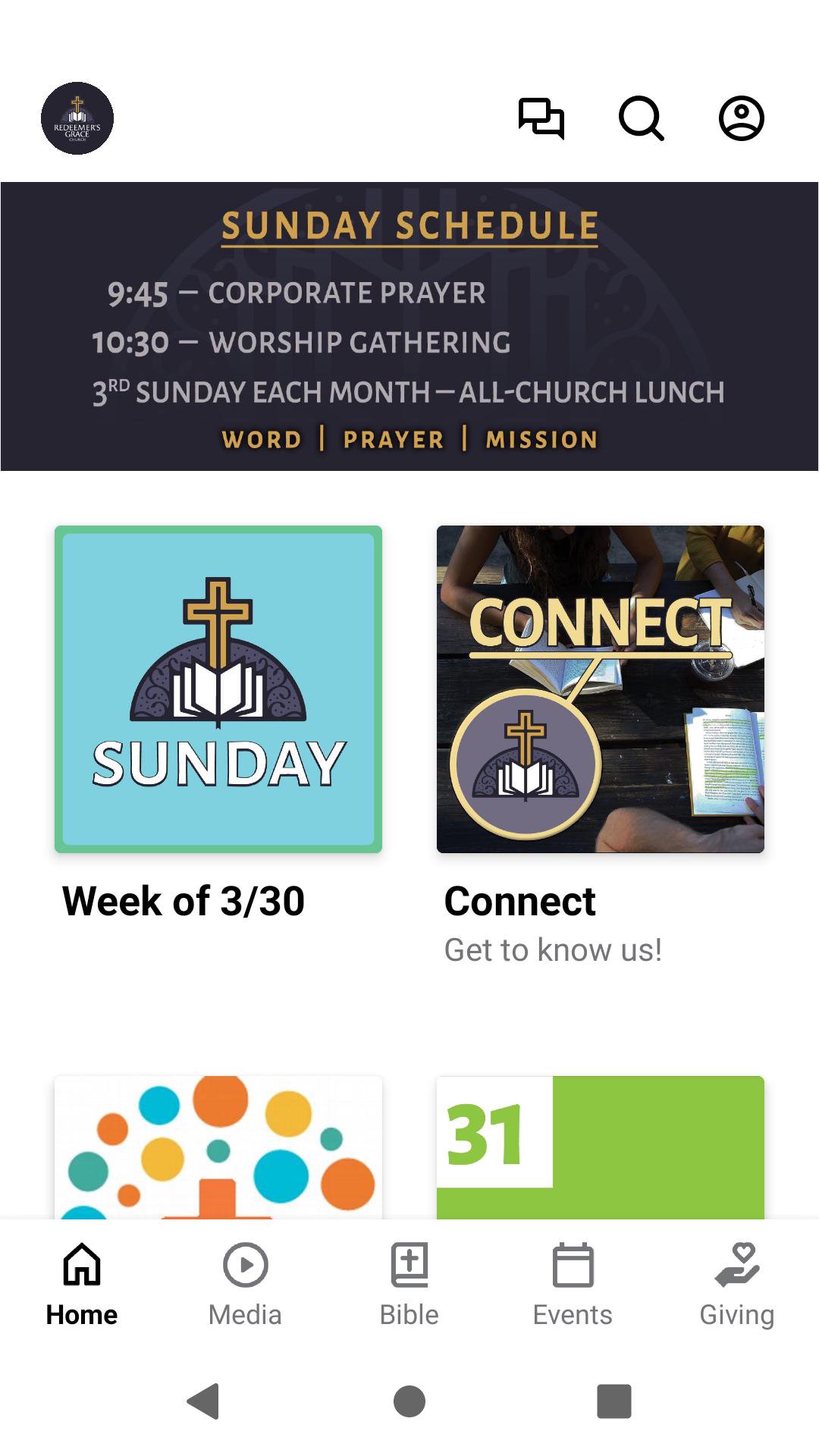Open the green calendar 31 tile
The width and height of the screenshot is (819, 1456).
(x=601, y=1147)
